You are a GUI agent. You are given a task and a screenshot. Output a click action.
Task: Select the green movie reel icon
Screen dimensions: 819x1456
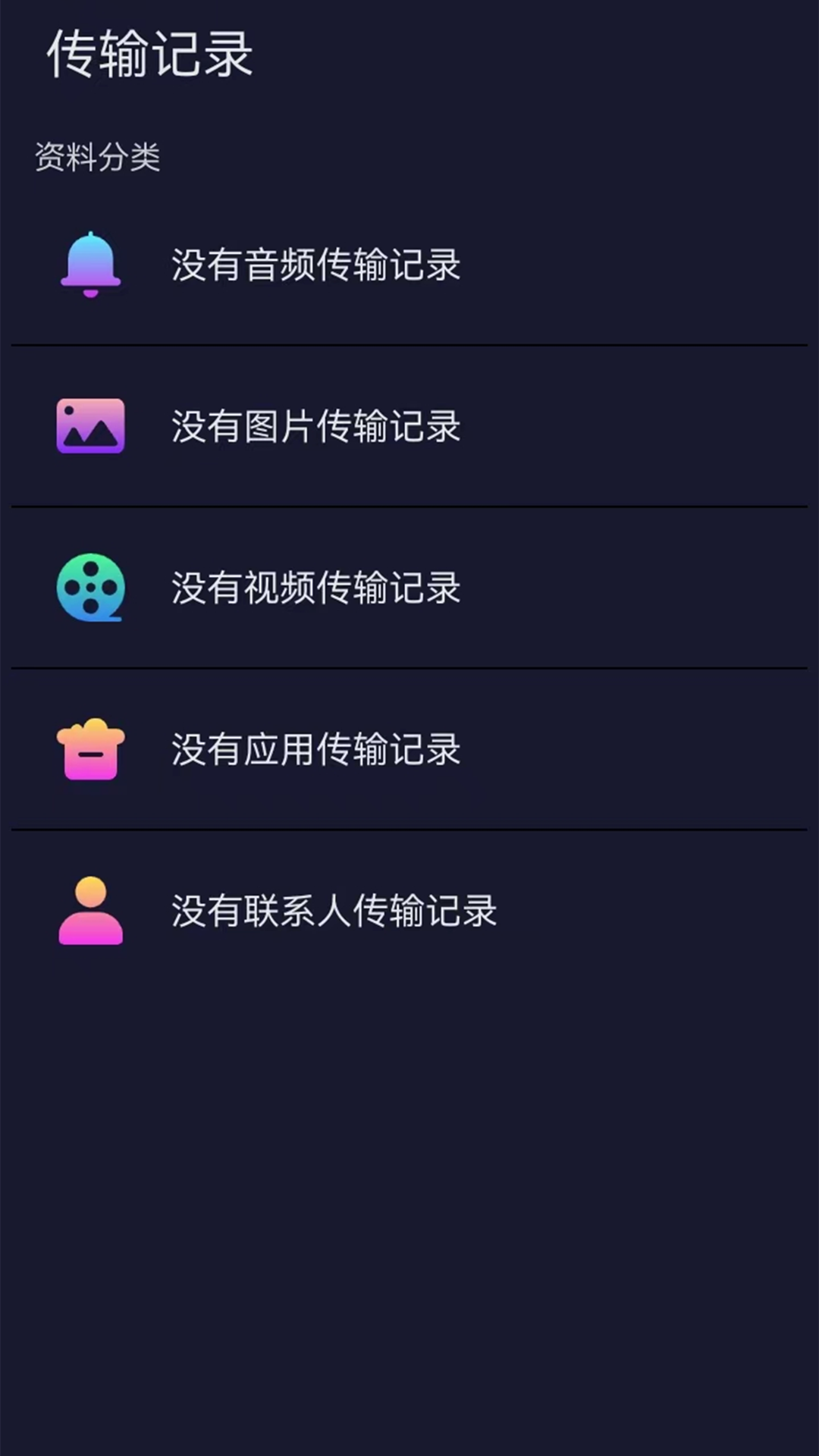pyautogui.click(x=90, y=589)
